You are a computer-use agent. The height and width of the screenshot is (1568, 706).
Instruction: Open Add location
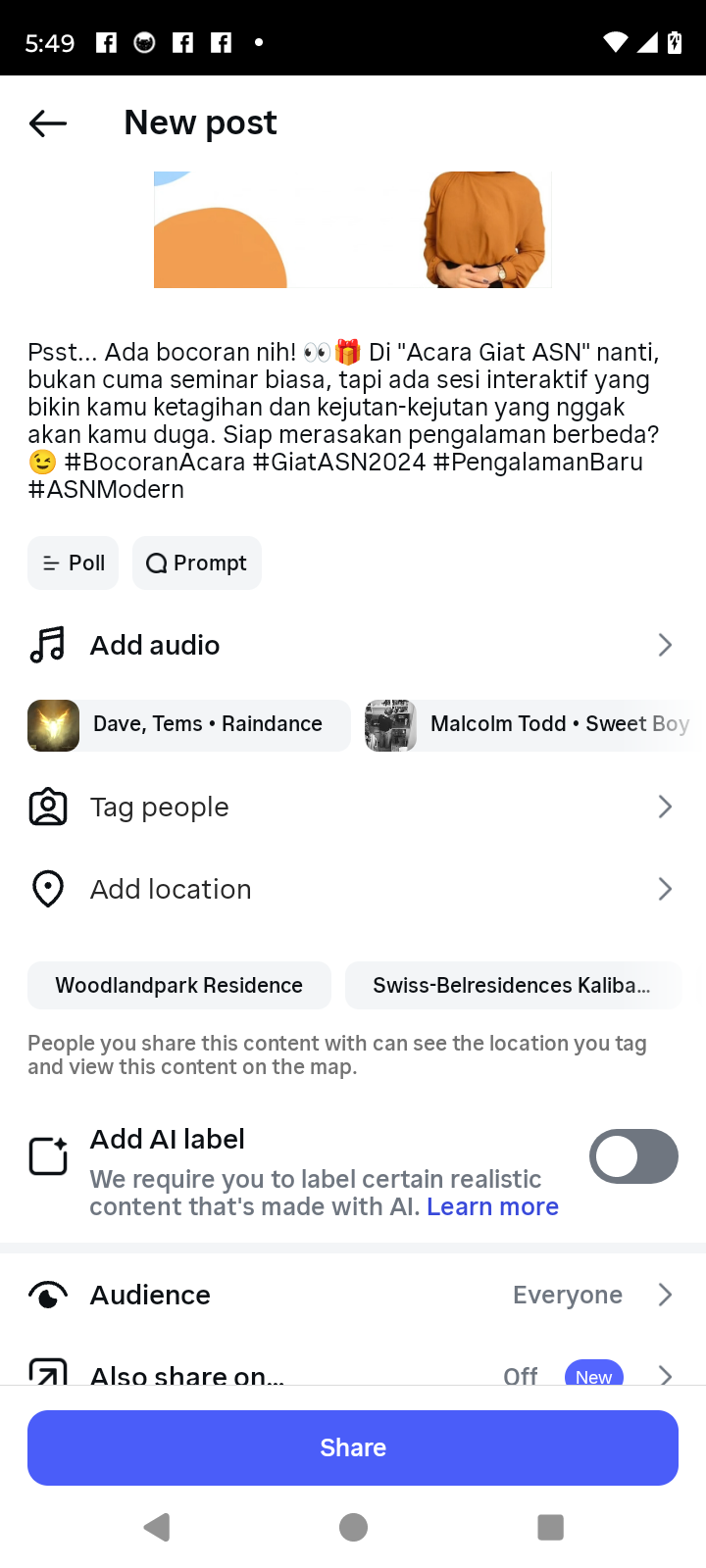(x=353, y=889)
